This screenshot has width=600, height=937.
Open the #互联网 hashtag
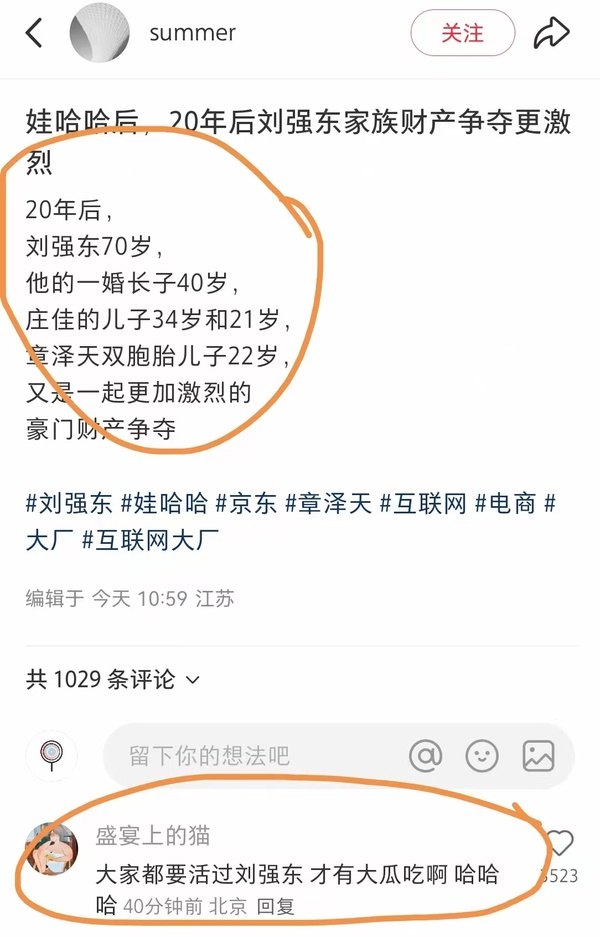423,503
